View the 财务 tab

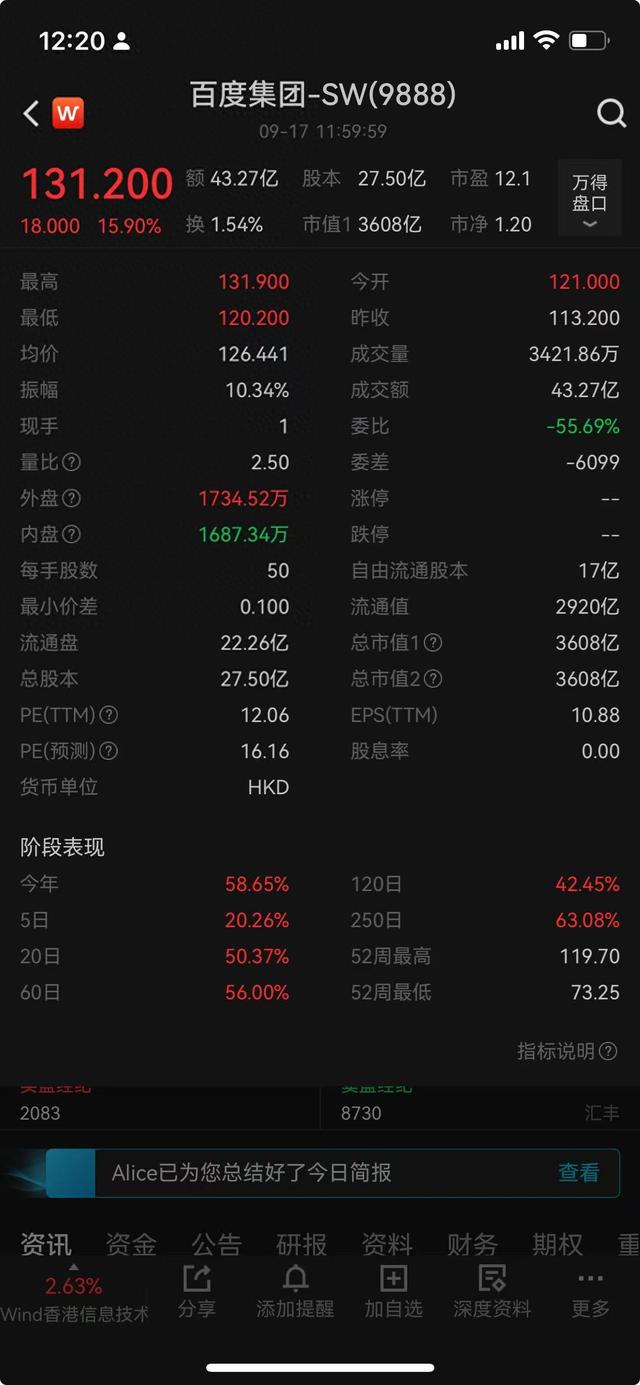click(x=471, y=1245)
